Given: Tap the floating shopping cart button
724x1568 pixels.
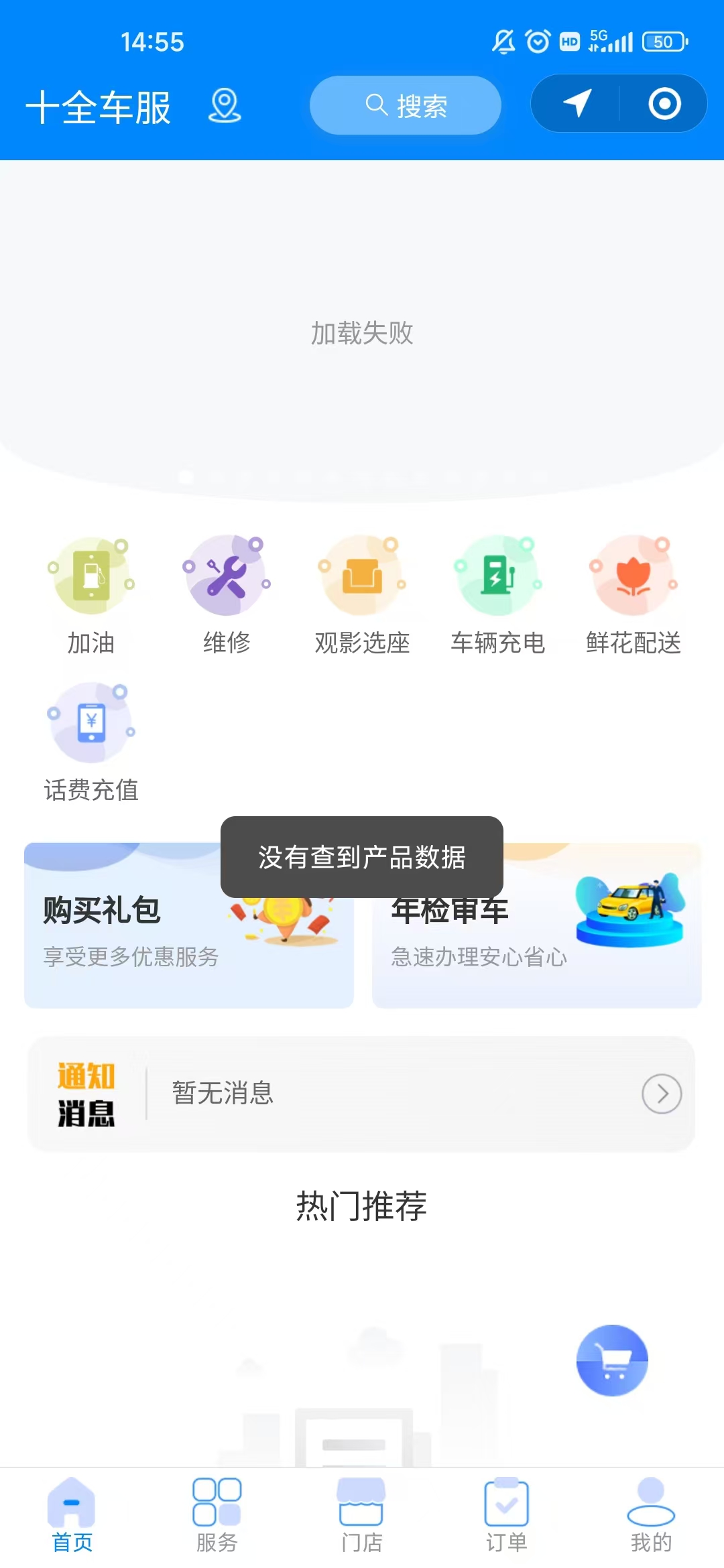Looking at the screenshot, I should click(612, 1360).
